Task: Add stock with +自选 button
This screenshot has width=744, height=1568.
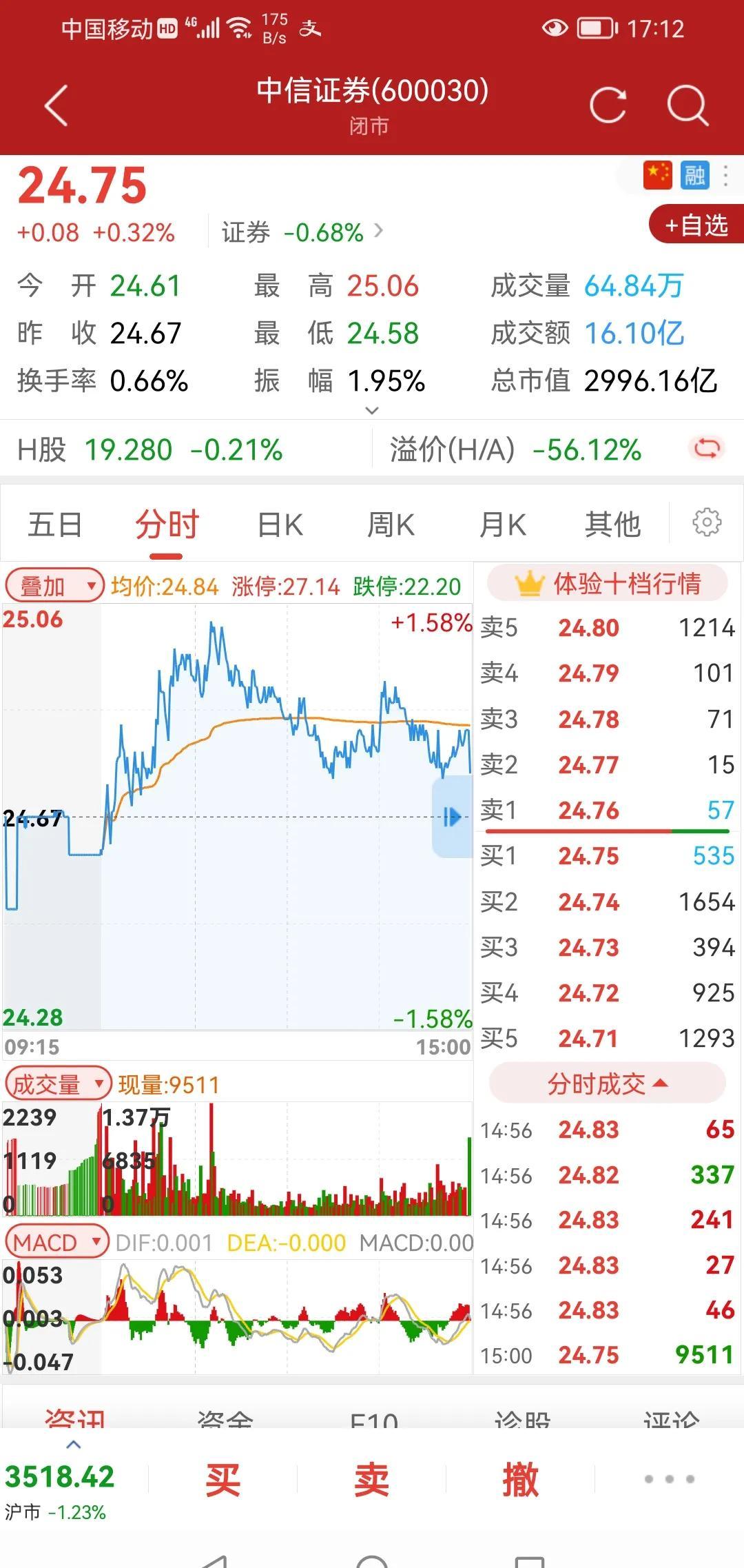Action: click(696, 225)
